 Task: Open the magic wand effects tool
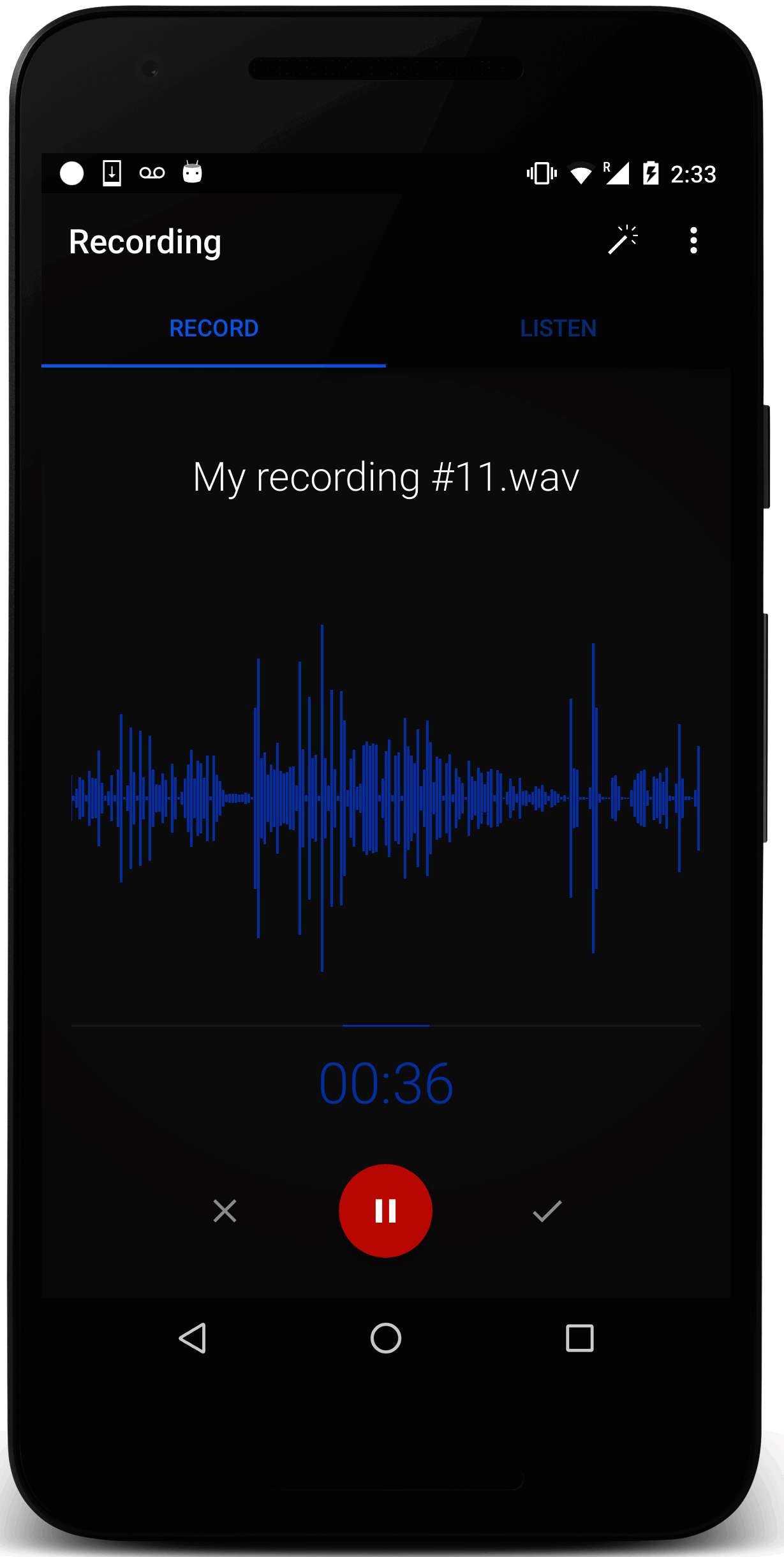coord(623,240)
